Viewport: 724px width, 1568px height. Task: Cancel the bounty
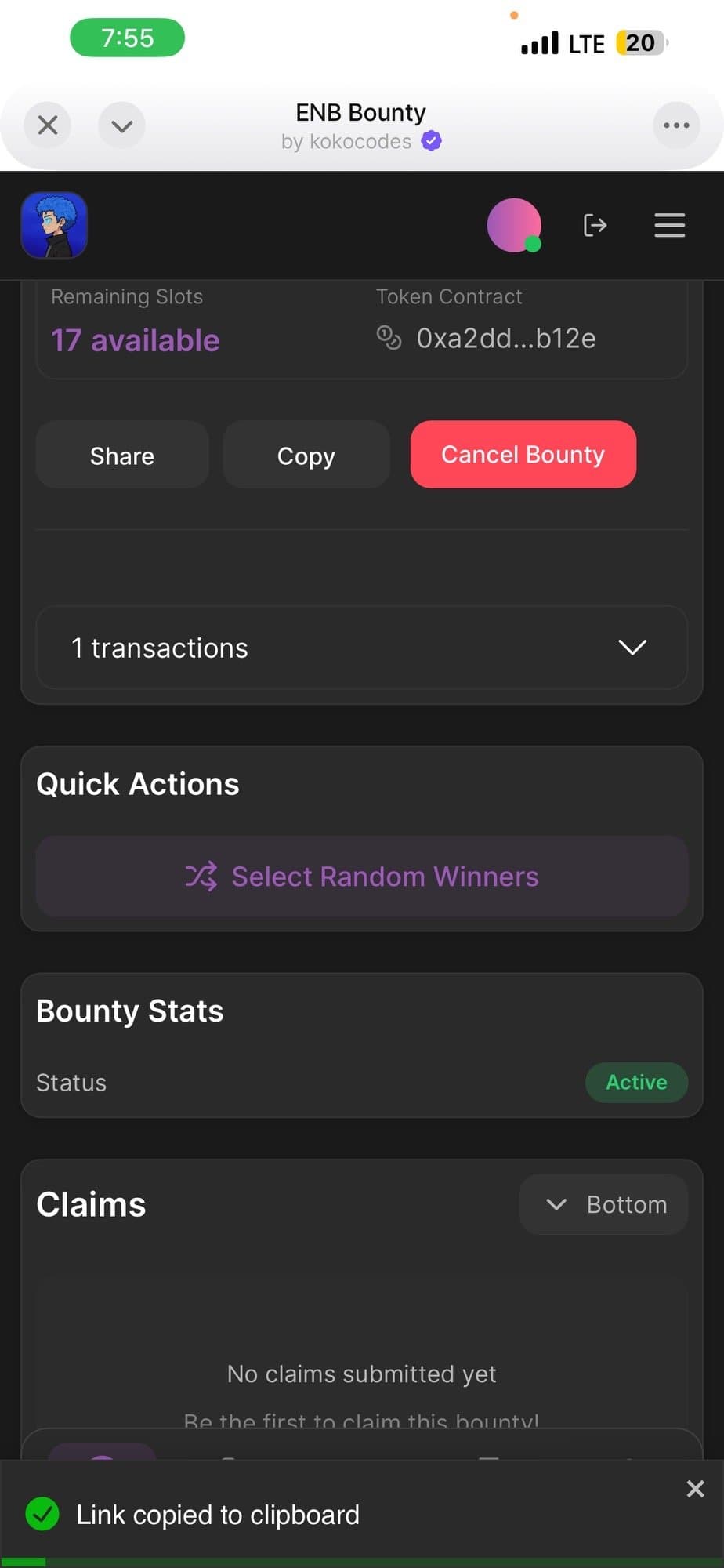click(x=523, y=455)
